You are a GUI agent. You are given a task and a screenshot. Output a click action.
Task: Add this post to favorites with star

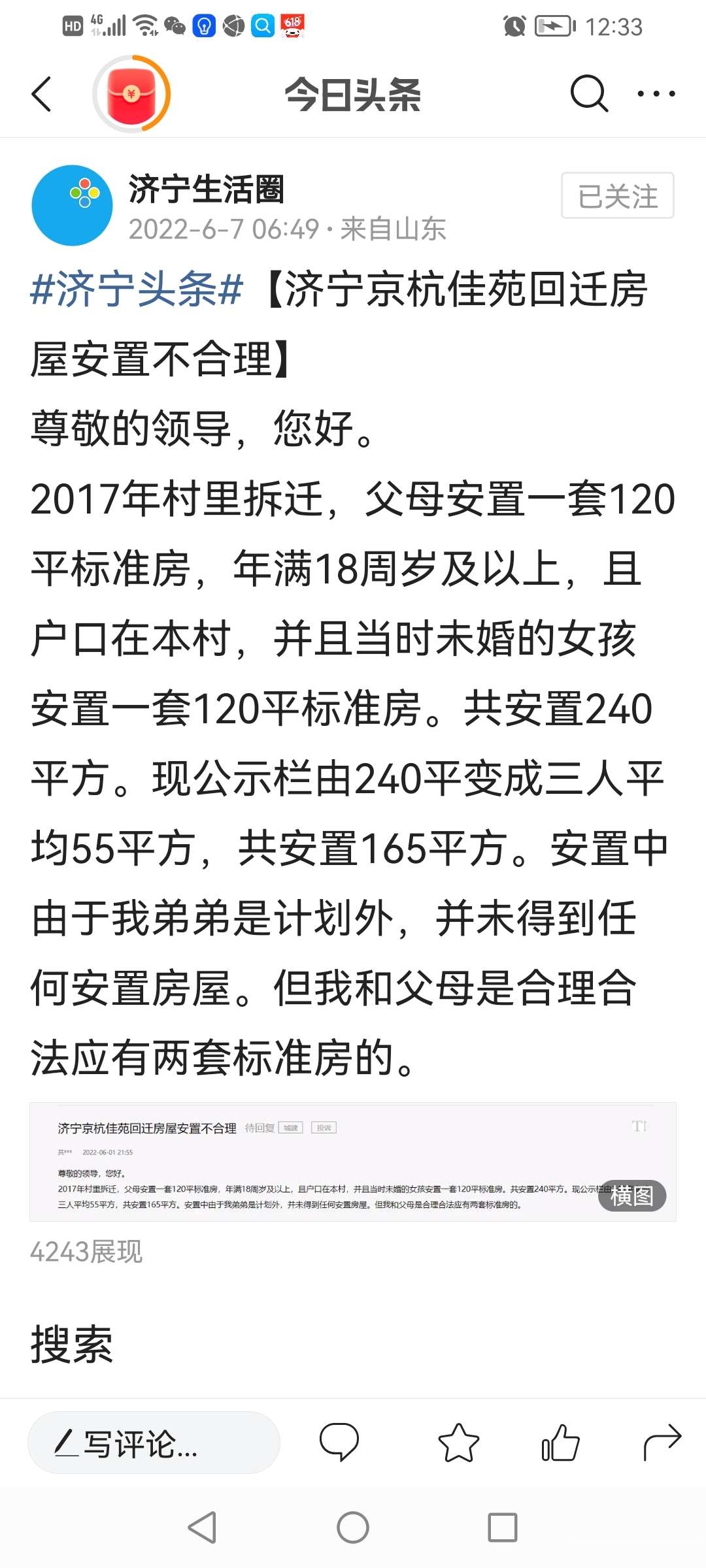tap(458, 1442)
